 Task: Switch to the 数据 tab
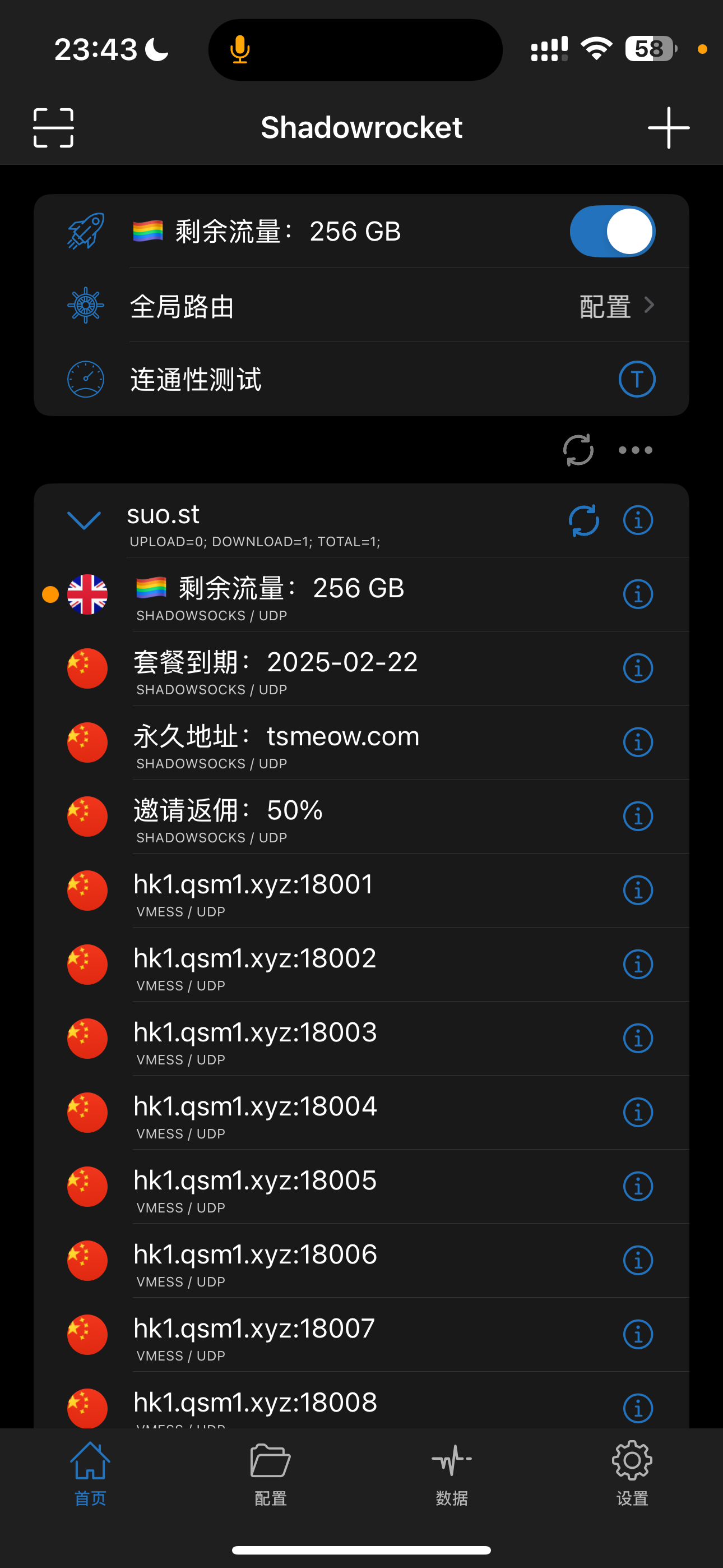pos(452,1473)
